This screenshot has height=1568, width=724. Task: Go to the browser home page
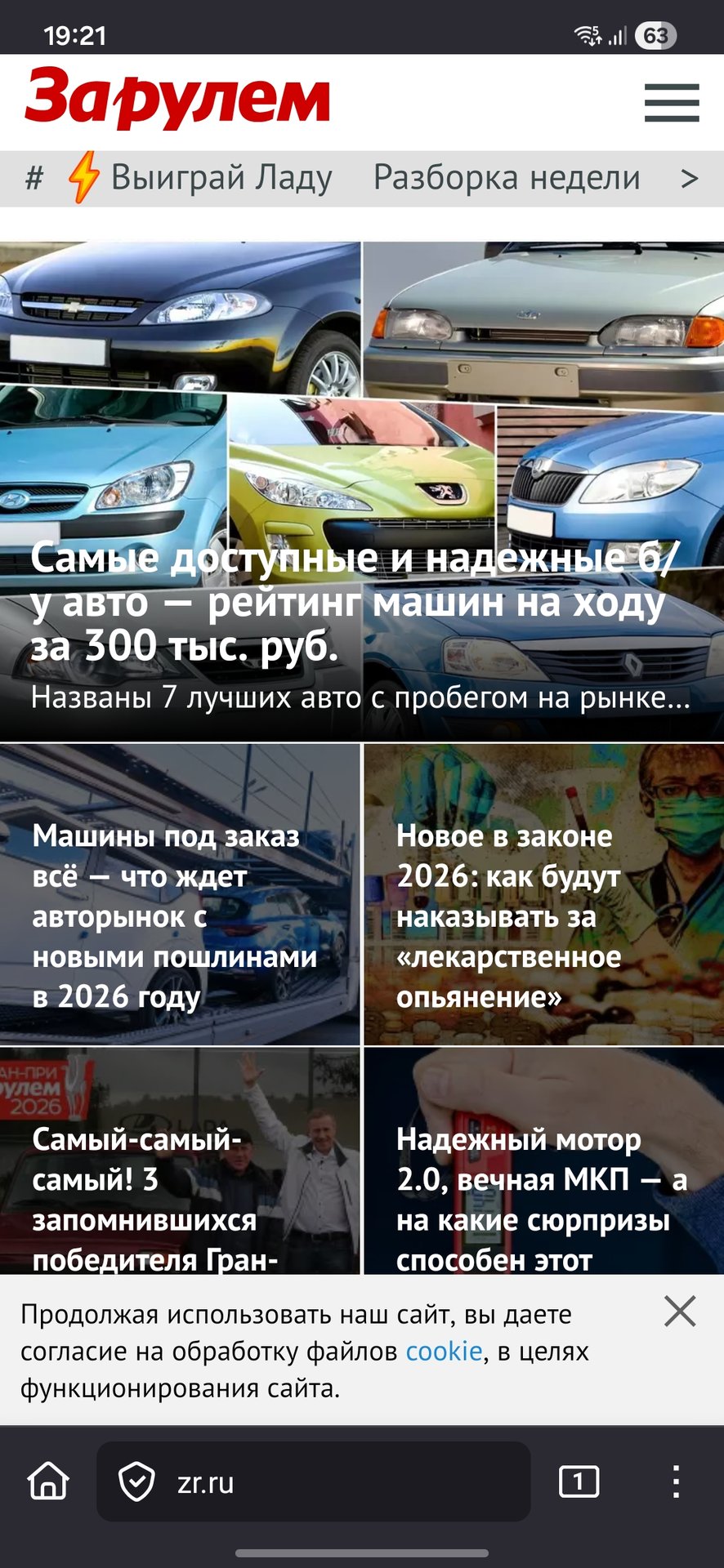pyautogui.click(x=49, y=1481)
